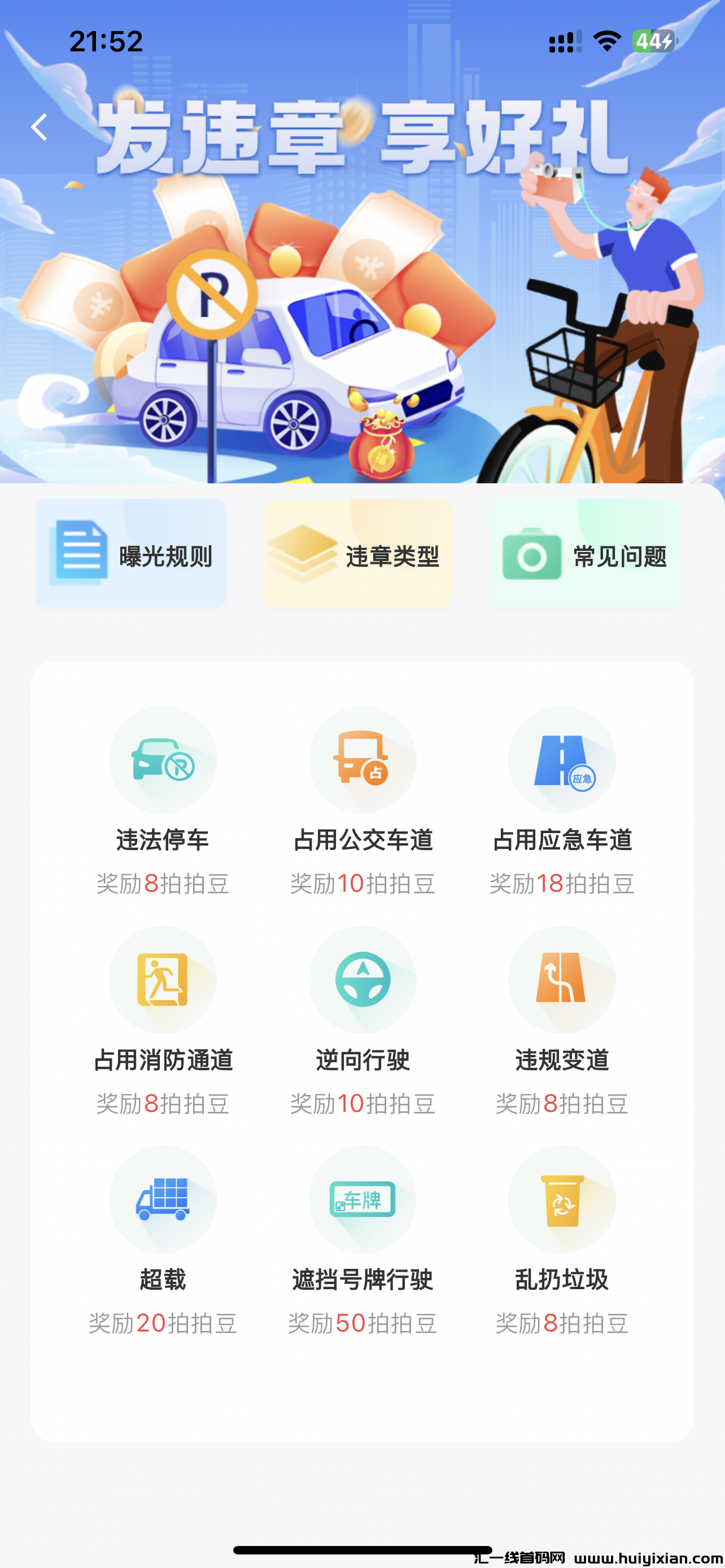Screen dimensions: 725x1568
Task: Open the 曝光规则 rules card
Action: pyautogui.click(x=131, y=553)
